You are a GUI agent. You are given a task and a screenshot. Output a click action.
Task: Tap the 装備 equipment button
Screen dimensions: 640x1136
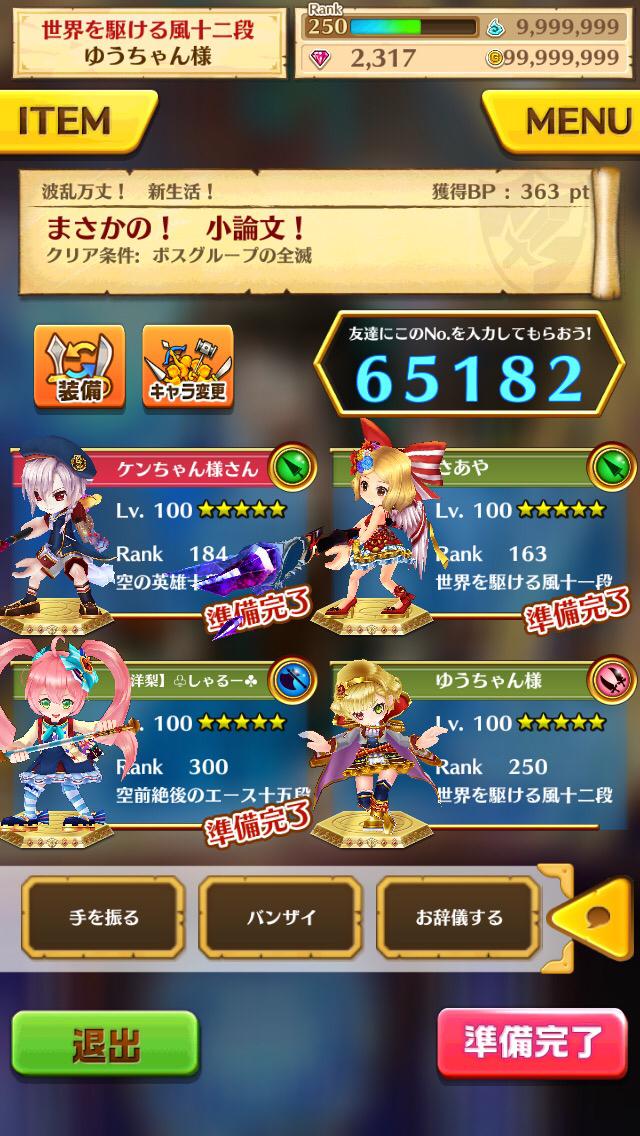click(79, 366)
